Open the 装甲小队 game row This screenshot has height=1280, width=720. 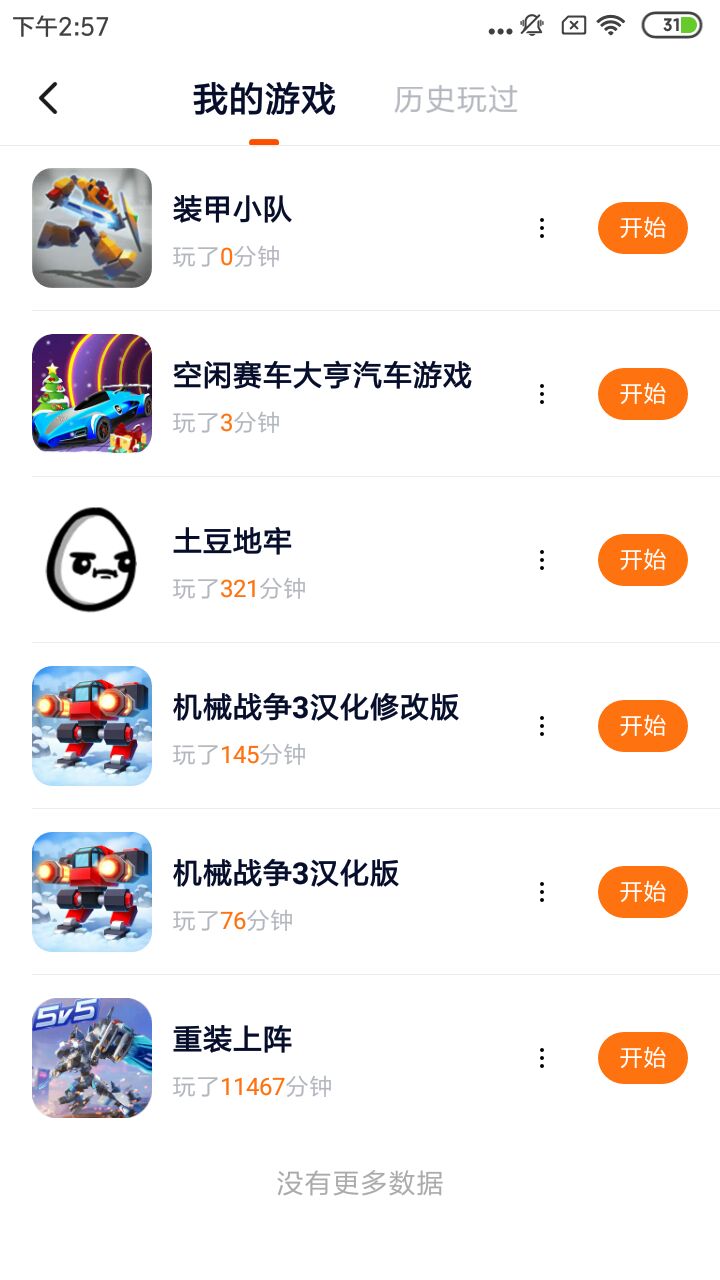[300, 228]
